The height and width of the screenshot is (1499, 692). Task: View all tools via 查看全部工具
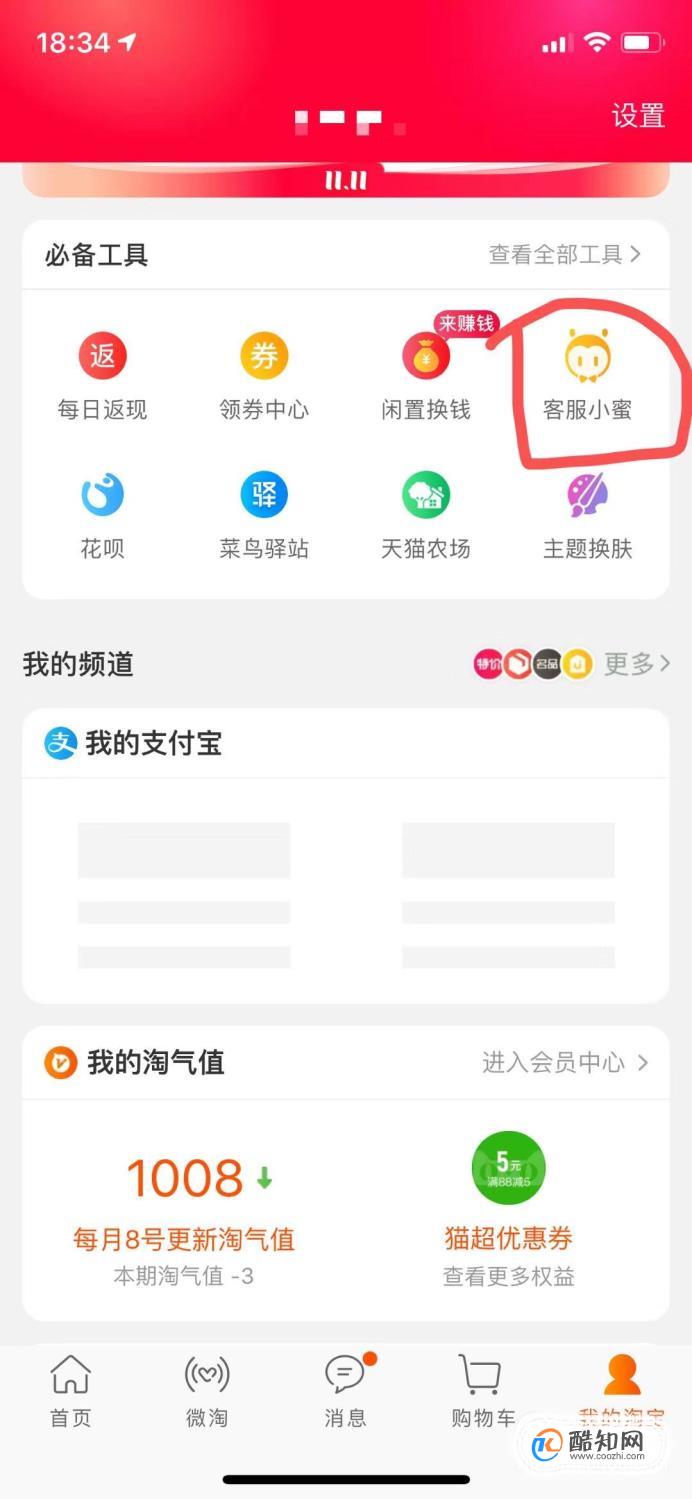[x=564, y=254]
